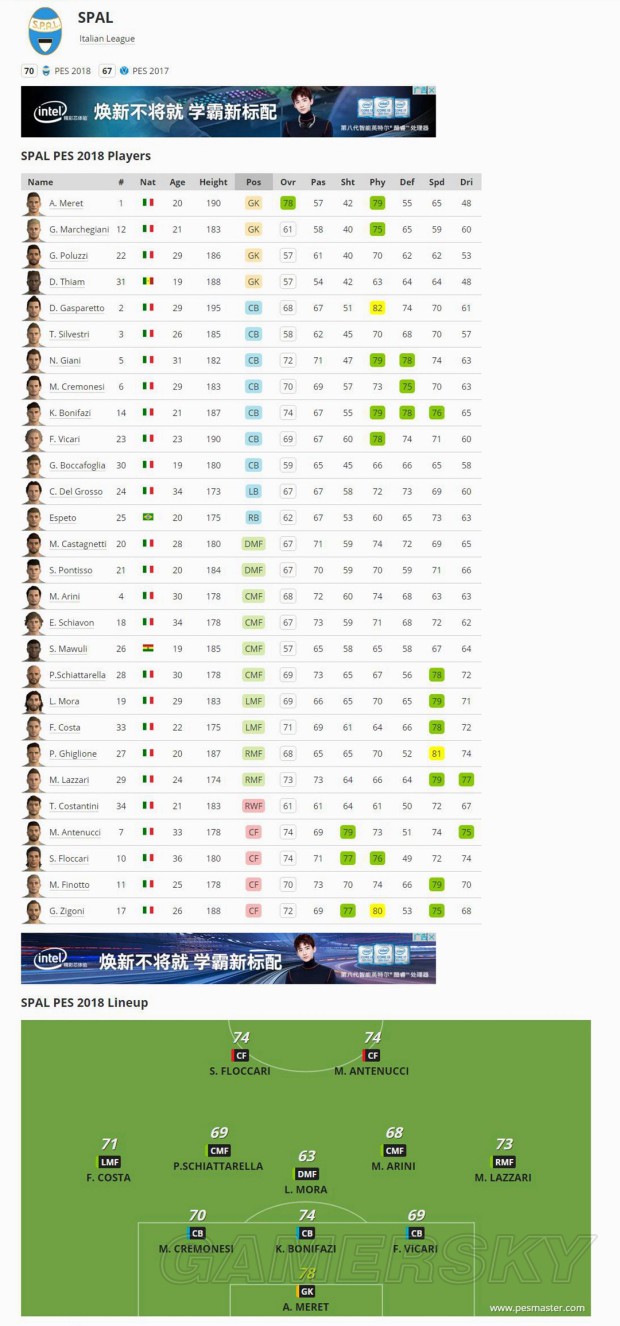Open G. Zigoni's player page
This screenshot has width=620, height=1326.
point(68,910)
